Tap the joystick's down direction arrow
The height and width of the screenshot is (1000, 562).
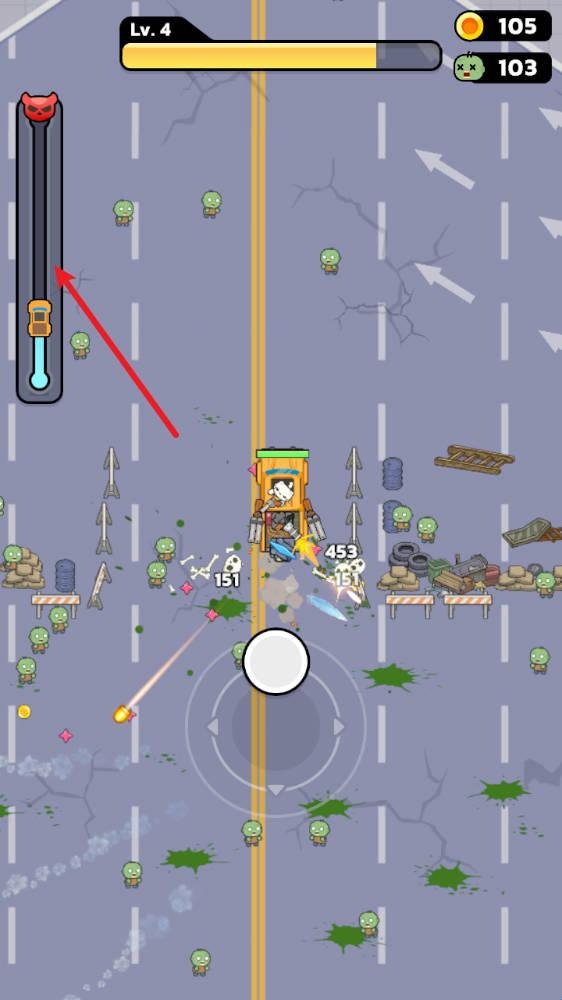pyautogui.click(x=276, y=790)
